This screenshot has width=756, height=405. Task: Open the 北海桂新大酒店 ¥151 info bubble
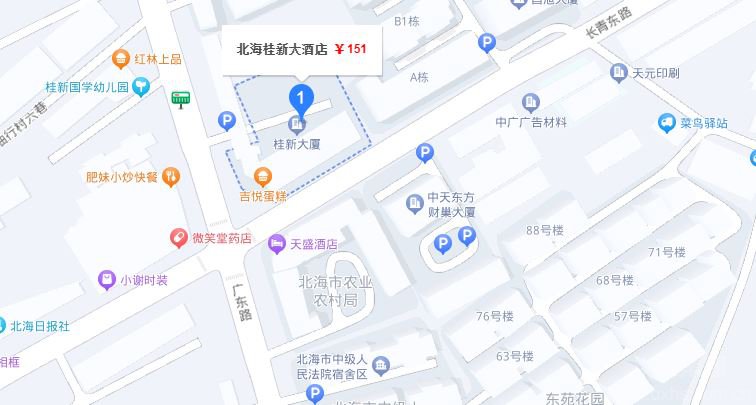[301, 48]
